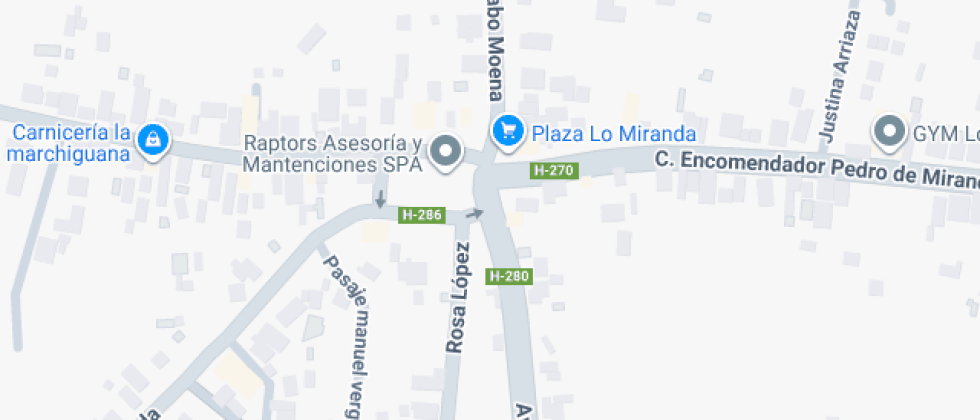
Task: Open the GYM place marker
Action: pyautogui.click(x=888, y=131)
